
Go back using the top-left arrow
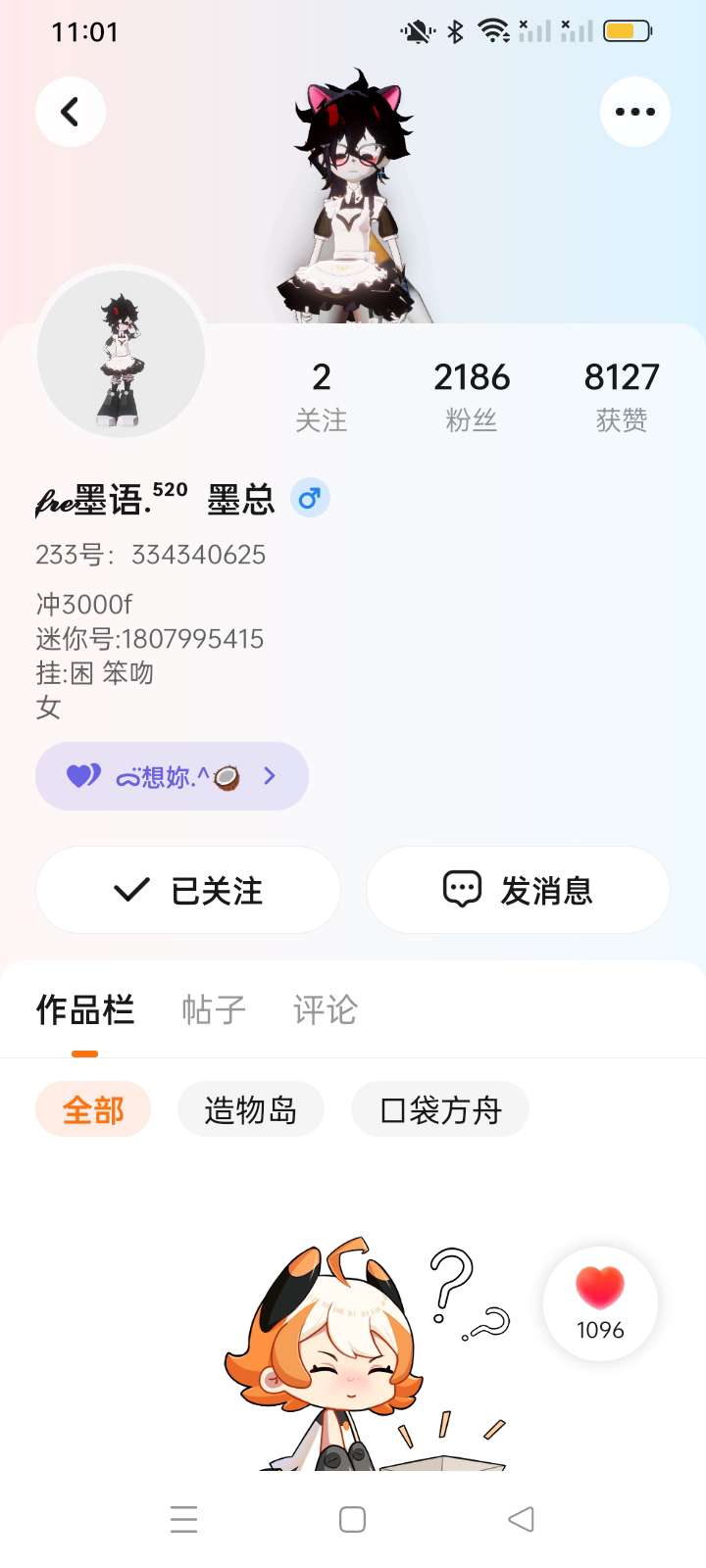[x=71, y=112]
